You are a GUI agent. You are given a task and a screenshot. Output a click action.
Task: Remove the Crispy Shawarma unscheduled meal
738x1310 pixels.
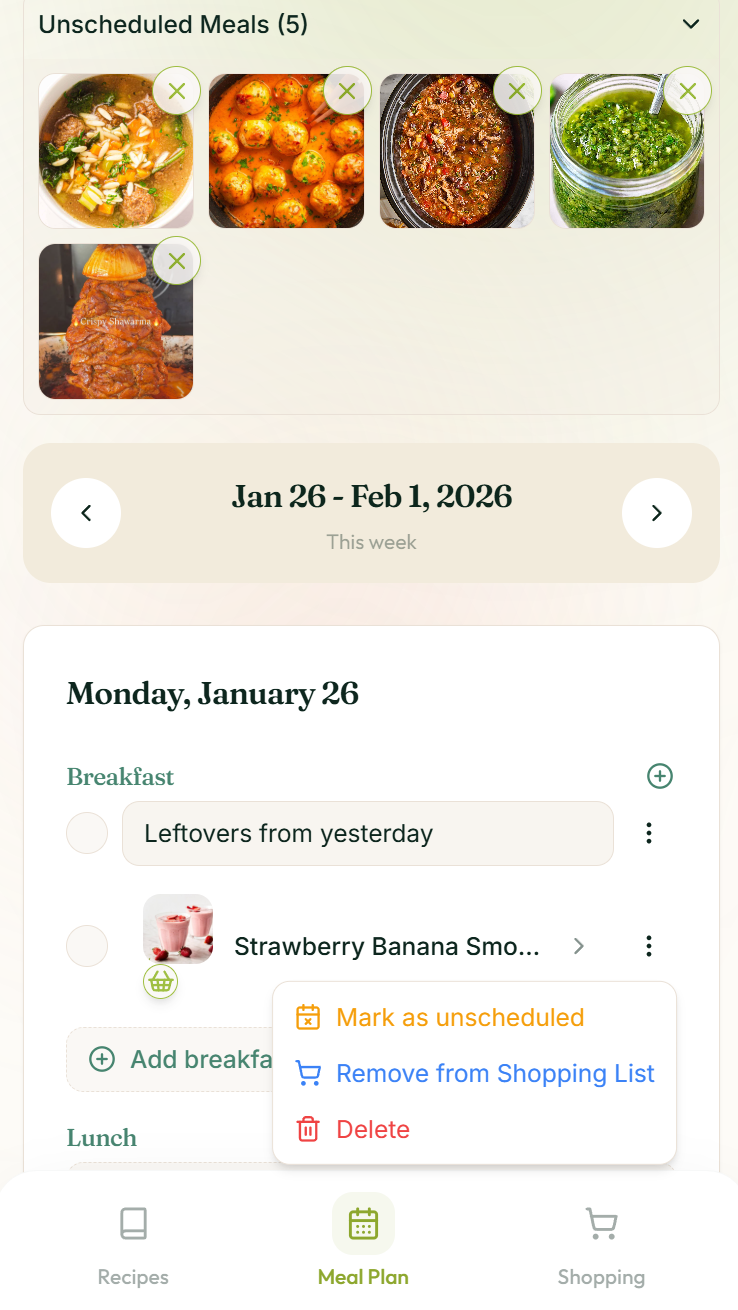tap(177, 261)
